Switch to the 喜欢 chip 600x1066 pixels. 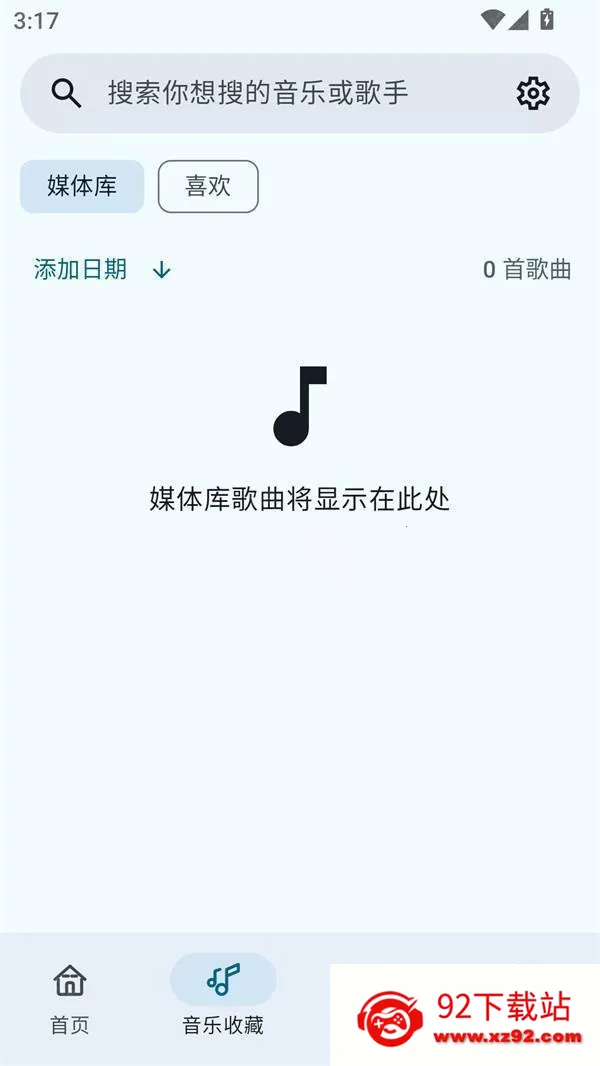tap(208, 186)
